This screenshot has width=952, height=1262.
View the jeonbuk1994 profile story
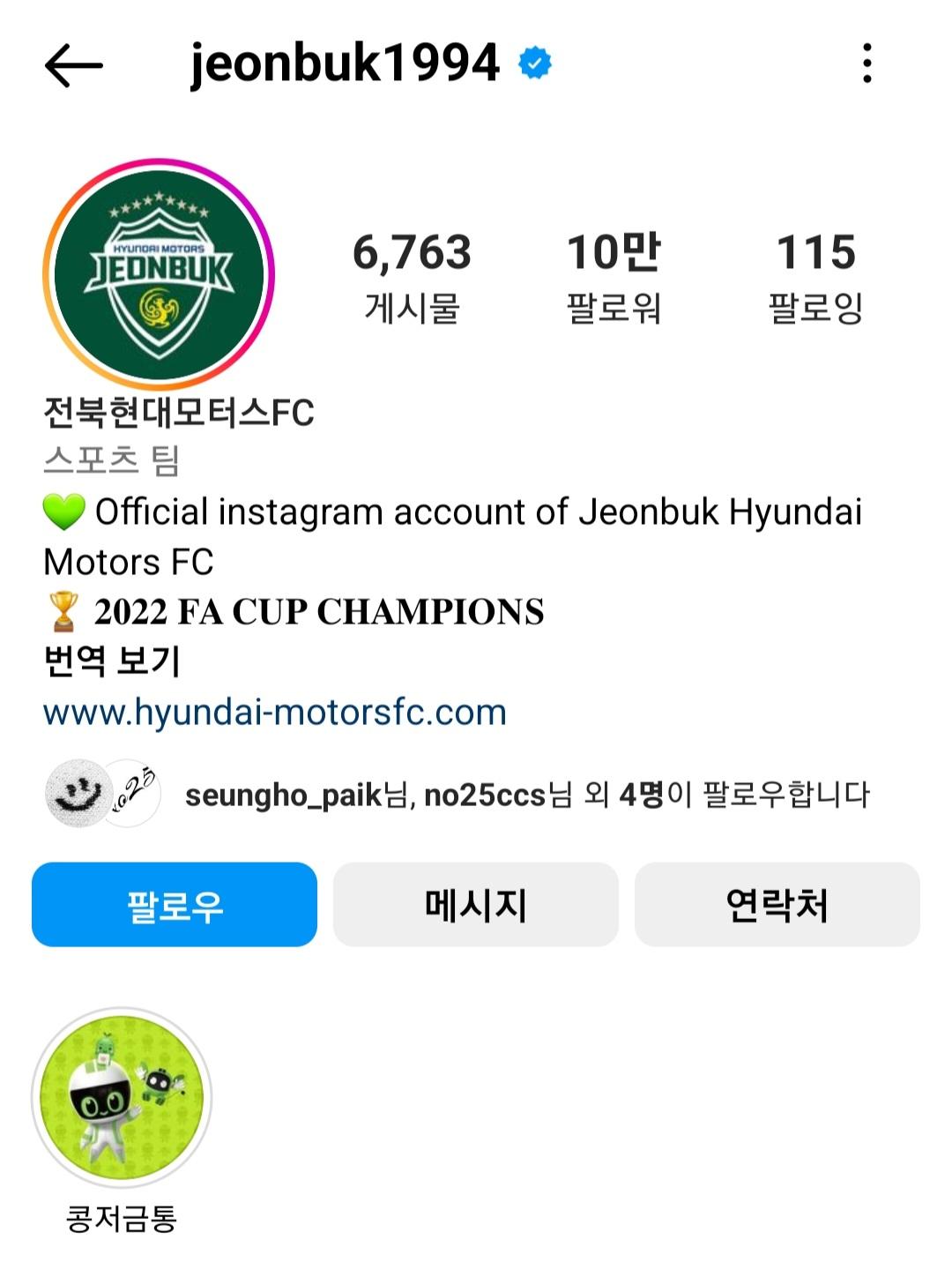[x=159, y=274]
